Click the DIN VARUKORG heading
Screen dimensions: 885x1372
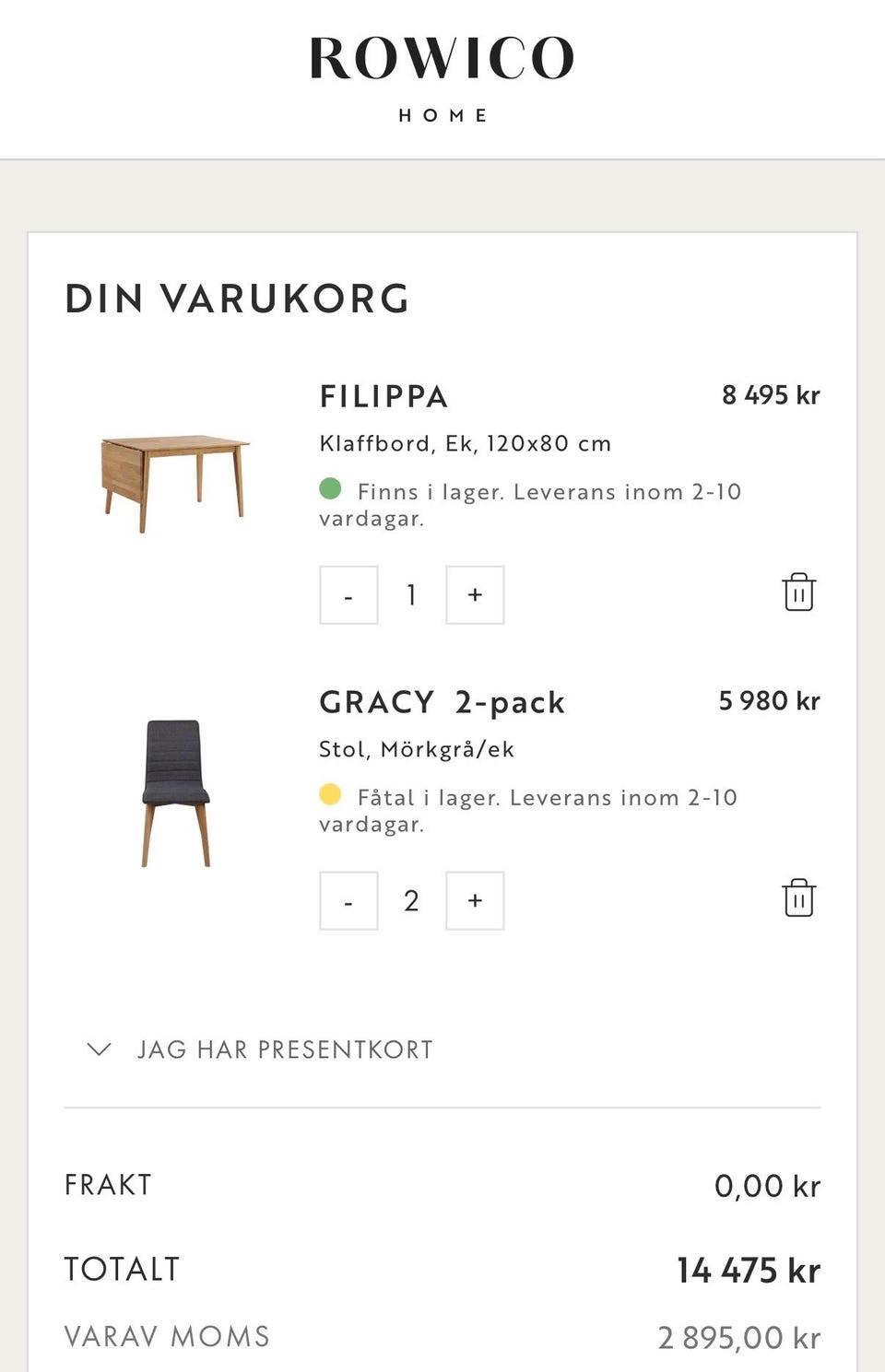237,299
